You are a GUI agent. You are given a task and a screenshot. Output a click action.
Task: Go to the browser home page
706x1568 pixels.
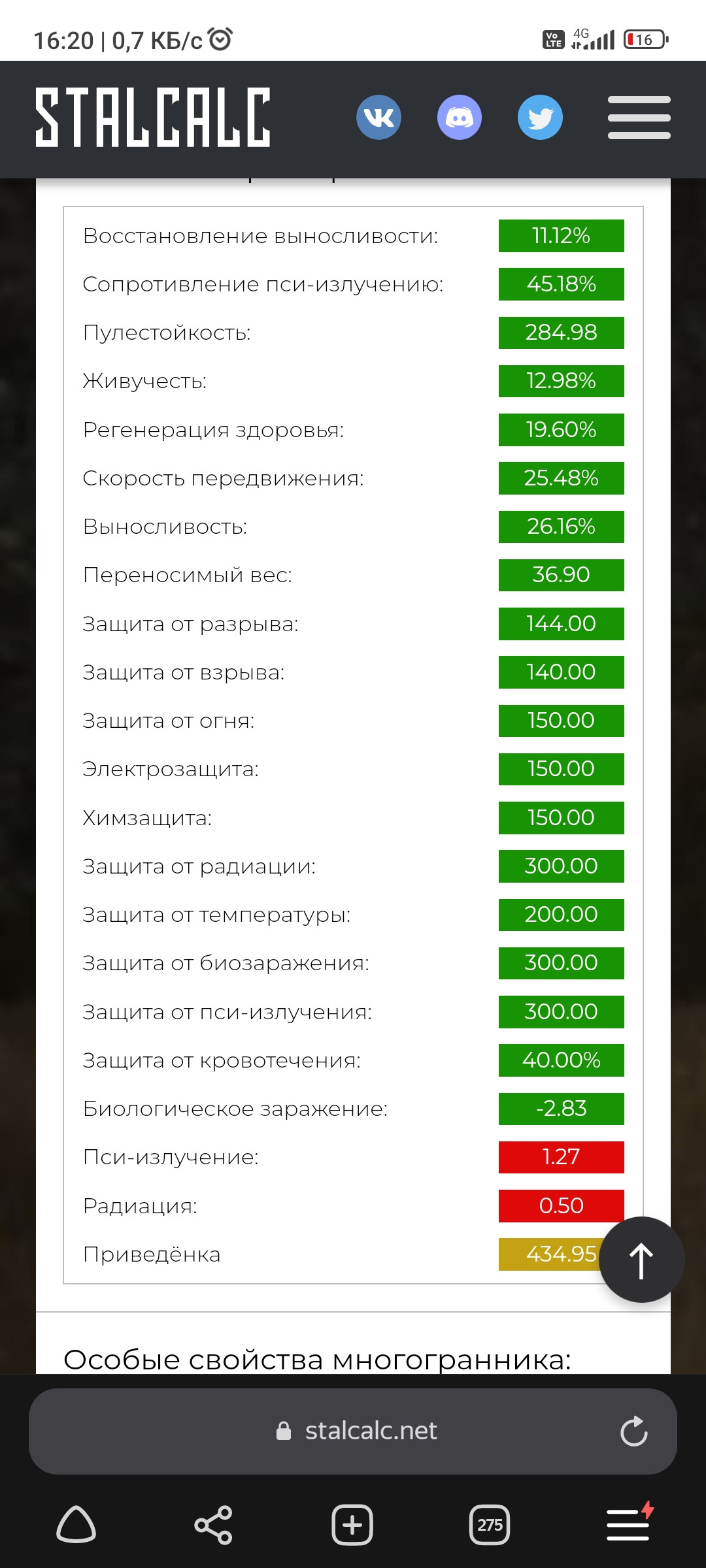pos(76,1525)
